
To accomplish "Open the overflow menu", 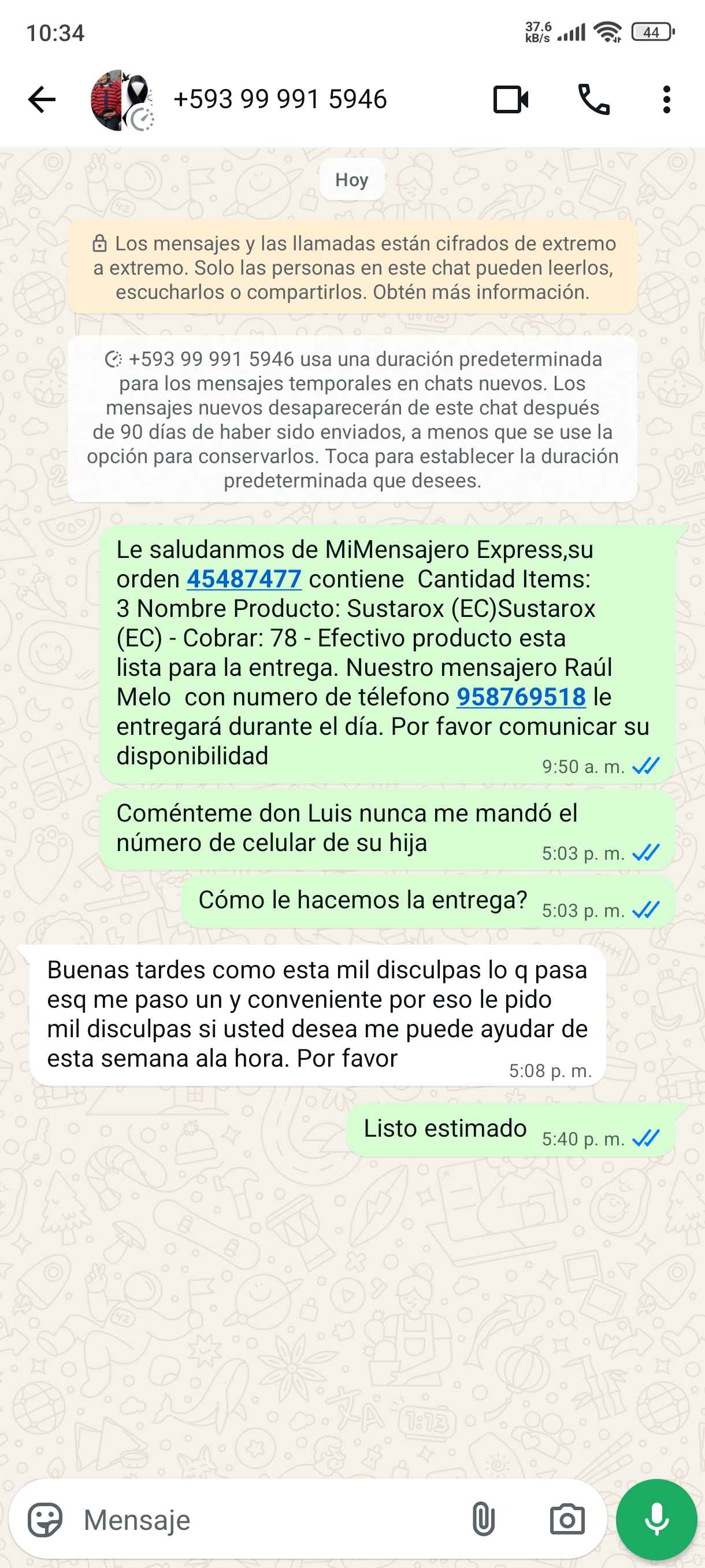I will click(667, 100).
